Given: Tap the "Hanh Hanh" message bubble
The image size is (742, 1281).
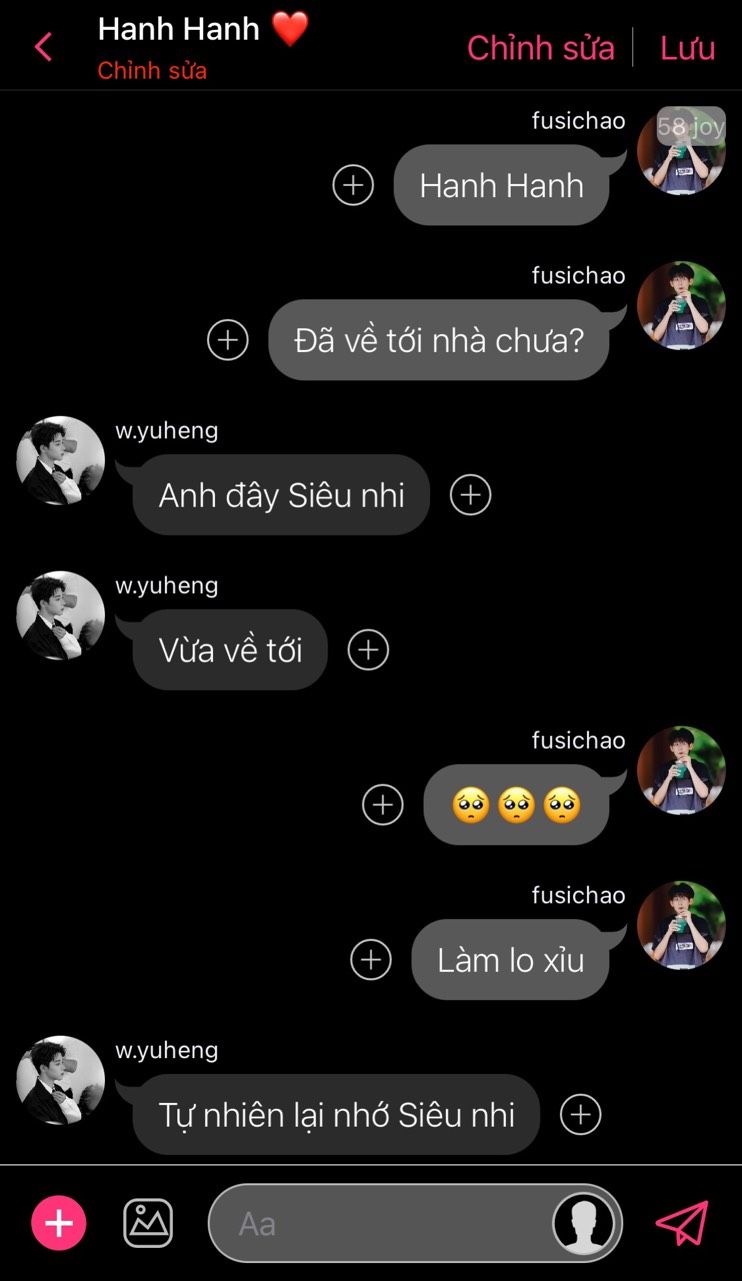Looking at the screenshot, I should tap(501, 186).
